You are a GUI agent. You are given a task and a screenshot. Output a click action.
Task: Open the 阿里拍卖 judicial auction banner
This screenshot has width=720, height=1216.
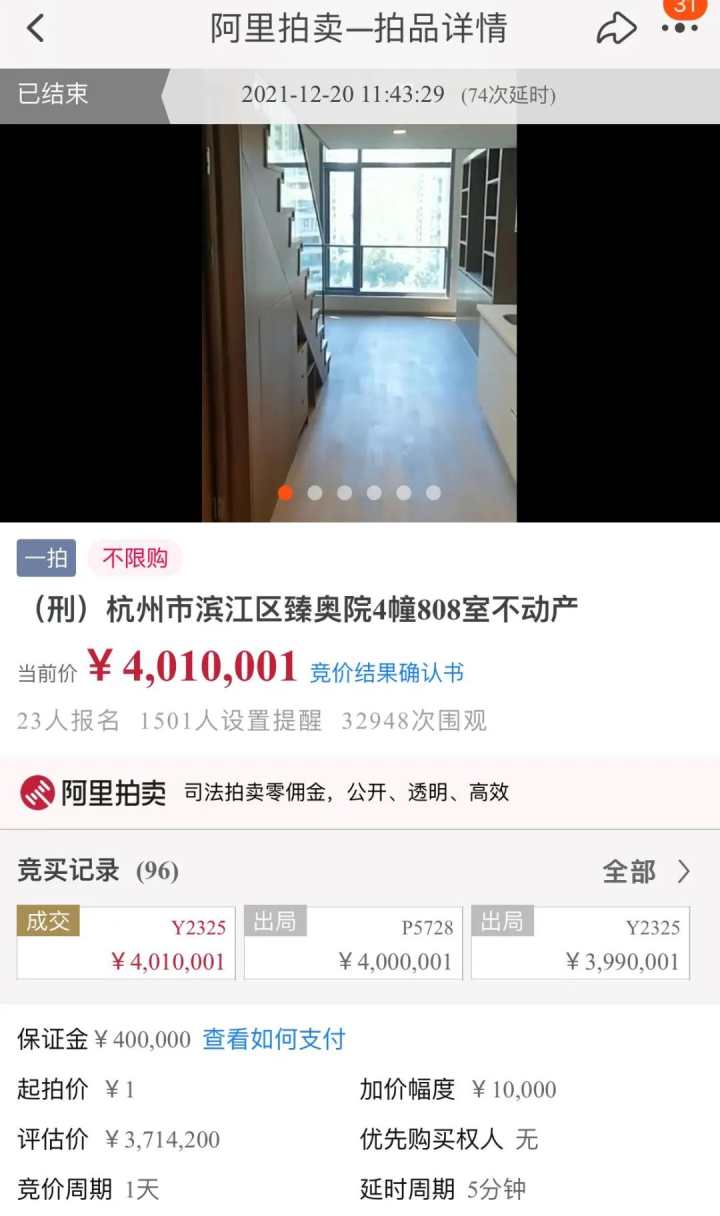(x=360, y=793)
